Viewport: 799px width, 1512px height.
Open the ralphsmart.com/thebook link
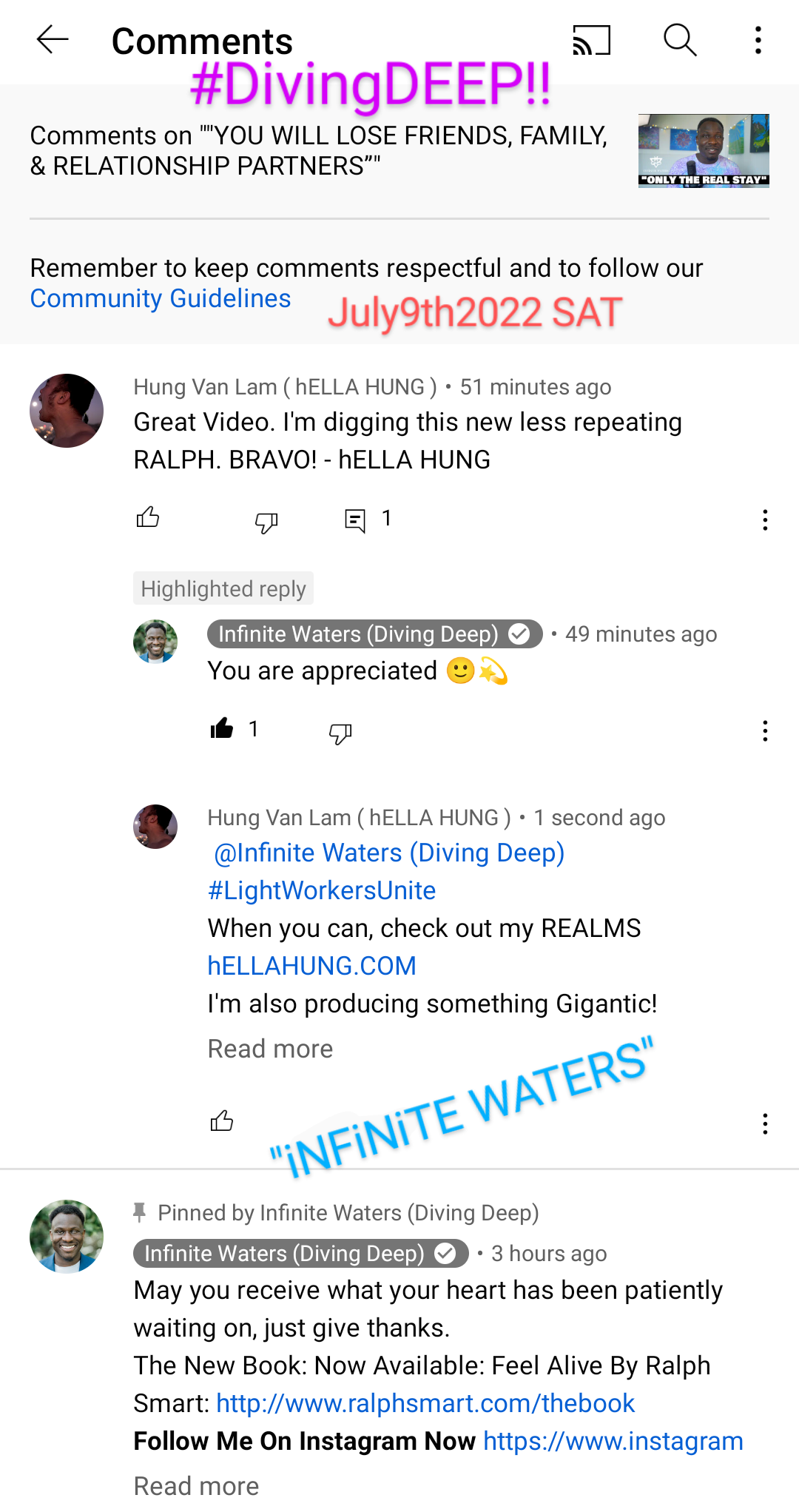coord(425,1403)
